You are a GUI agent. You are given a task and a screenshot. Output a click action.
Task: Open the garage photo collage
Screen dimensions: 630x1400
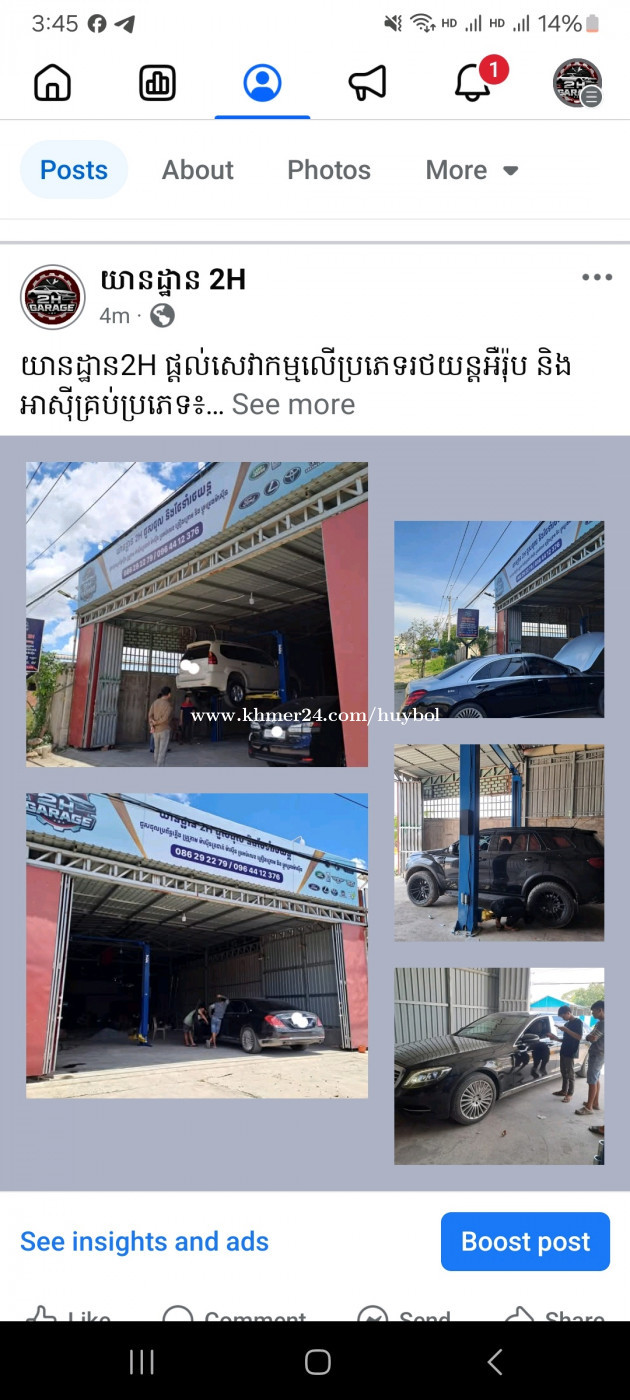pos(315,813)
